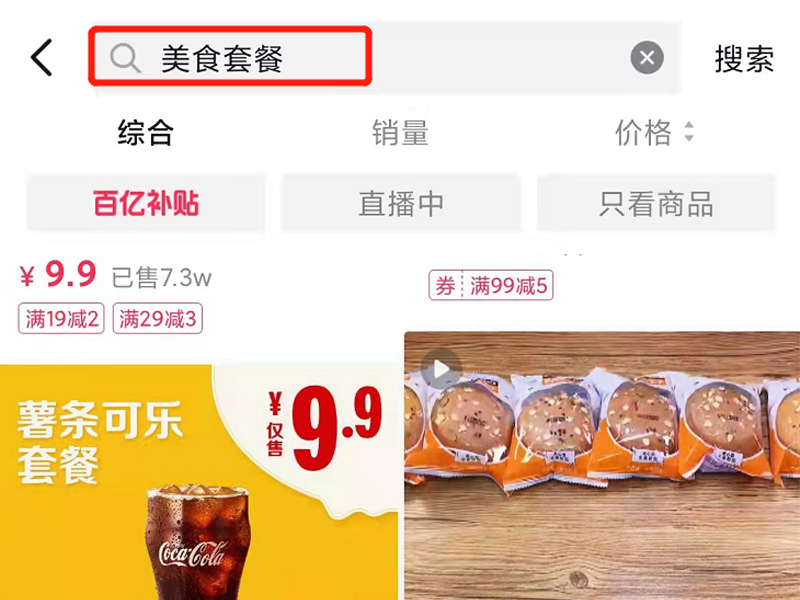The height and width of the screenshot is (600, 800).
Task: Go back using the arrow icon
Action: (42, 58)
